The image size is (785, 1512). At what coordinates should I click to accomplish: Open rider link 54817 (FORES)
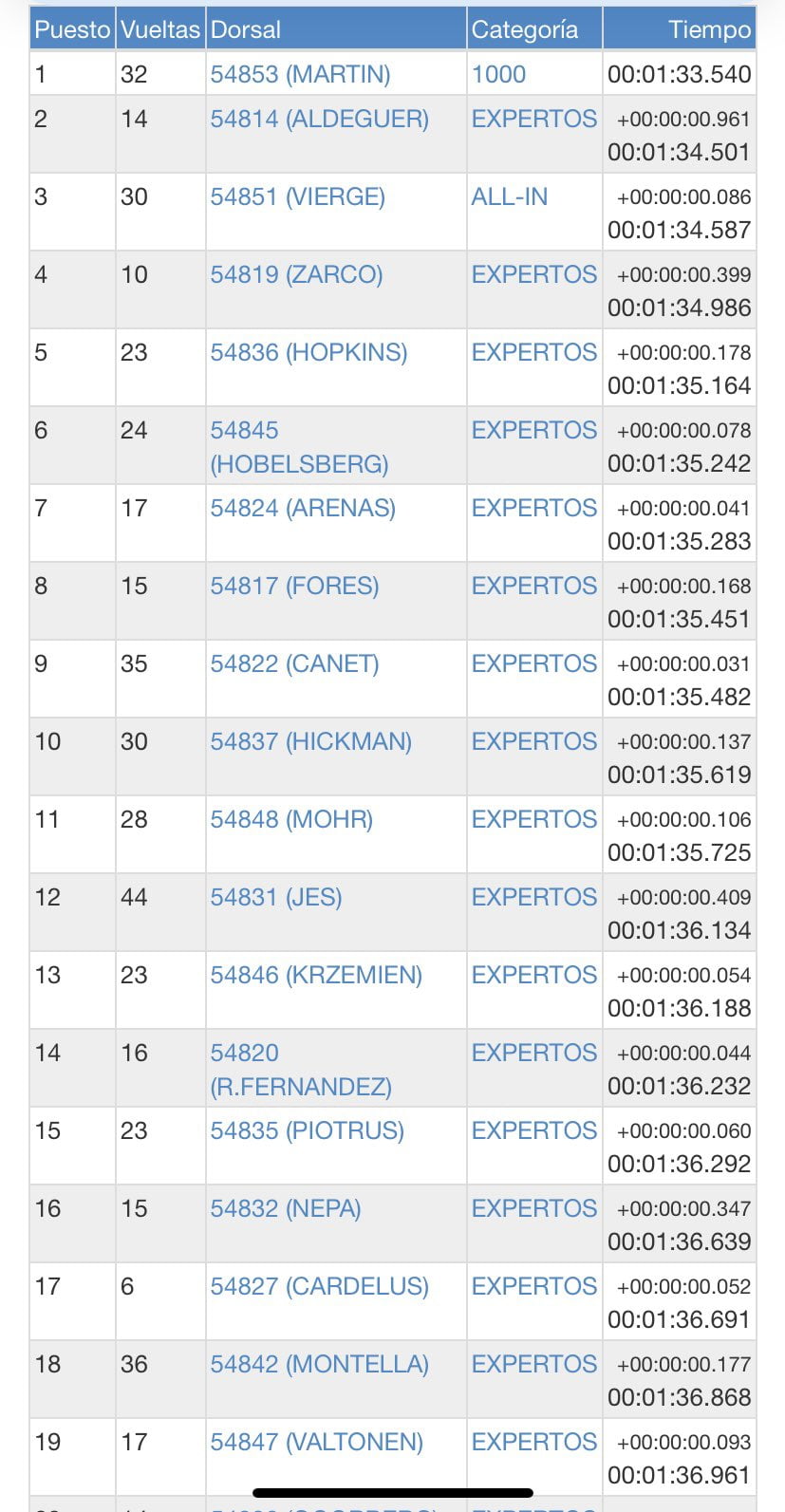[x=294, y=586]
